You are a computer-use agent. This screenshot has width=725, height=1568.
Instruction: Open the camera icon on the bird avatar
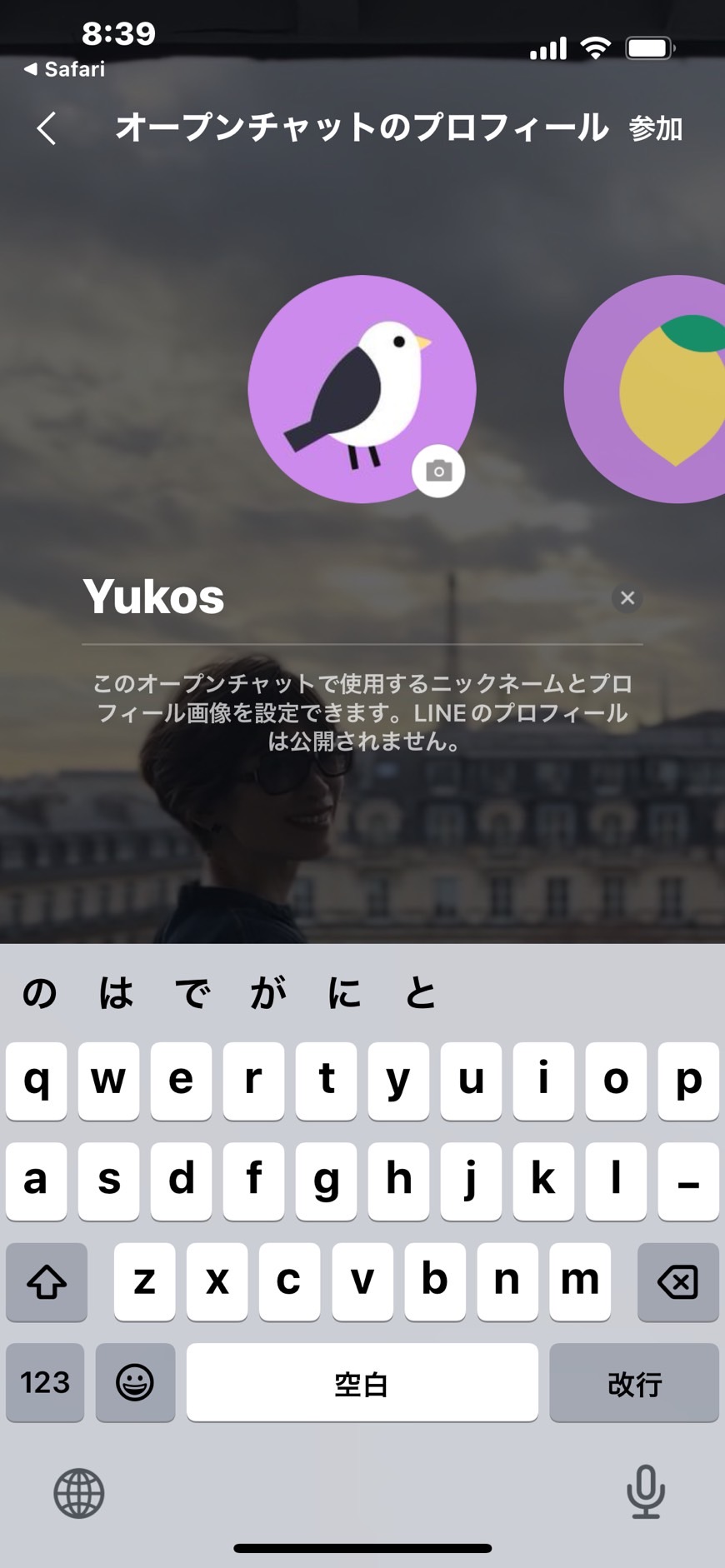[438, 471]
